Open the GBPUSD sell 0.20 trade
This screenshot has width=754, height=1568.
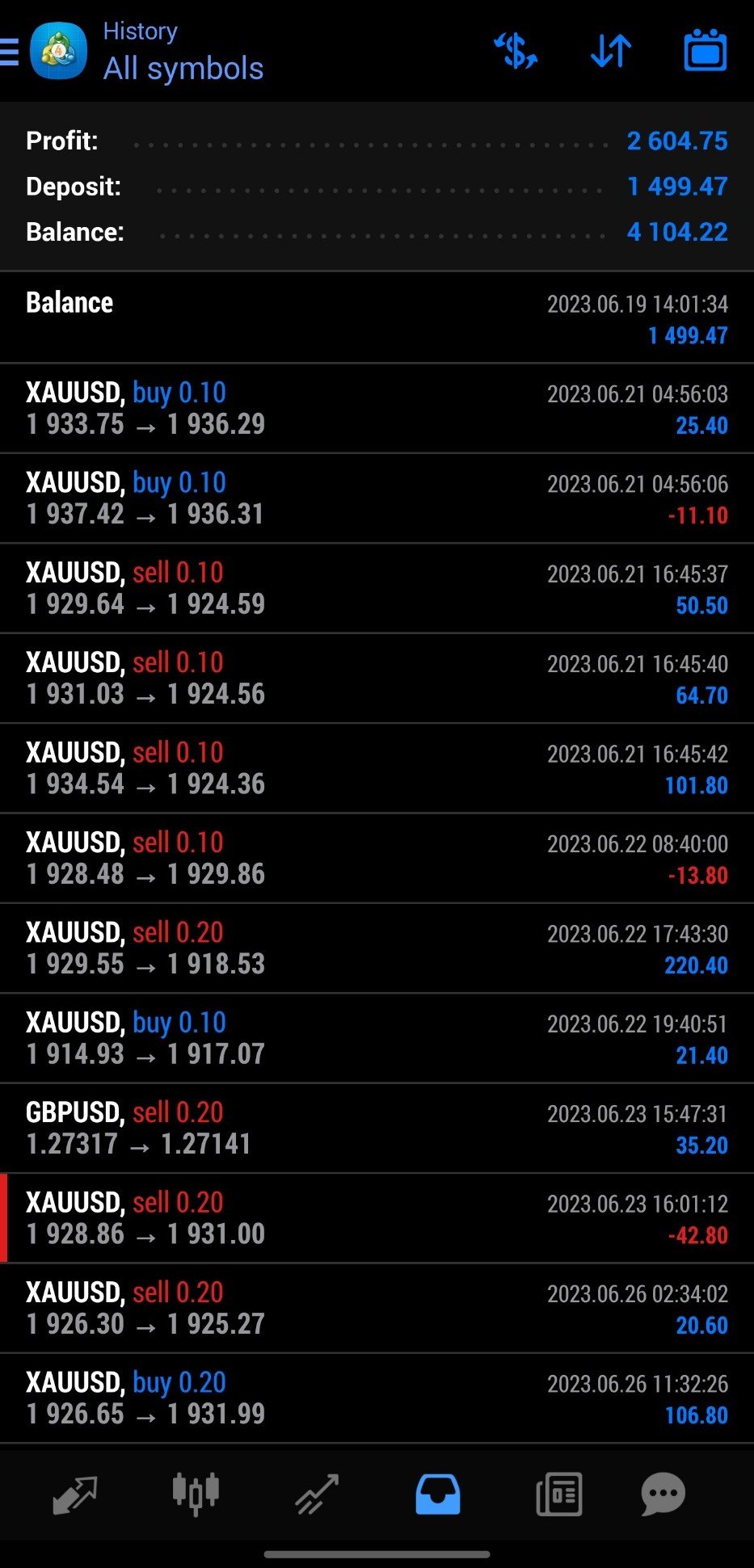(x=377, y=1129)
